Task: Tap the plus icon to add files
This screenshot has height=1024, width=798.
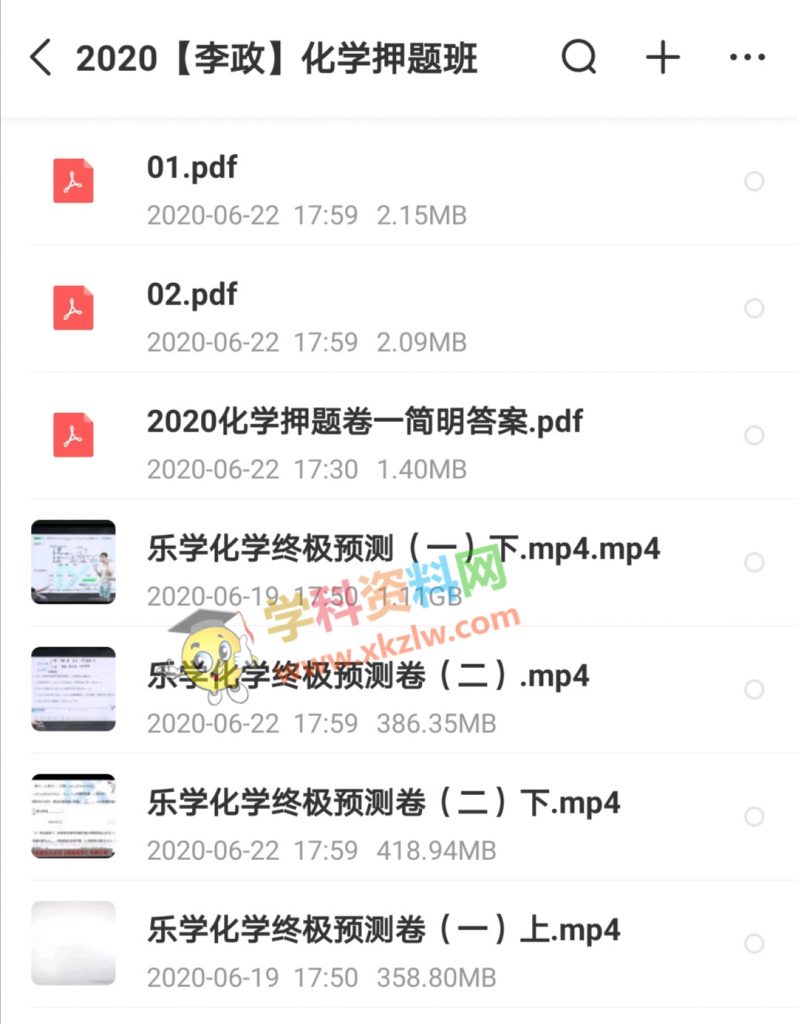Action: click(662, 57)
